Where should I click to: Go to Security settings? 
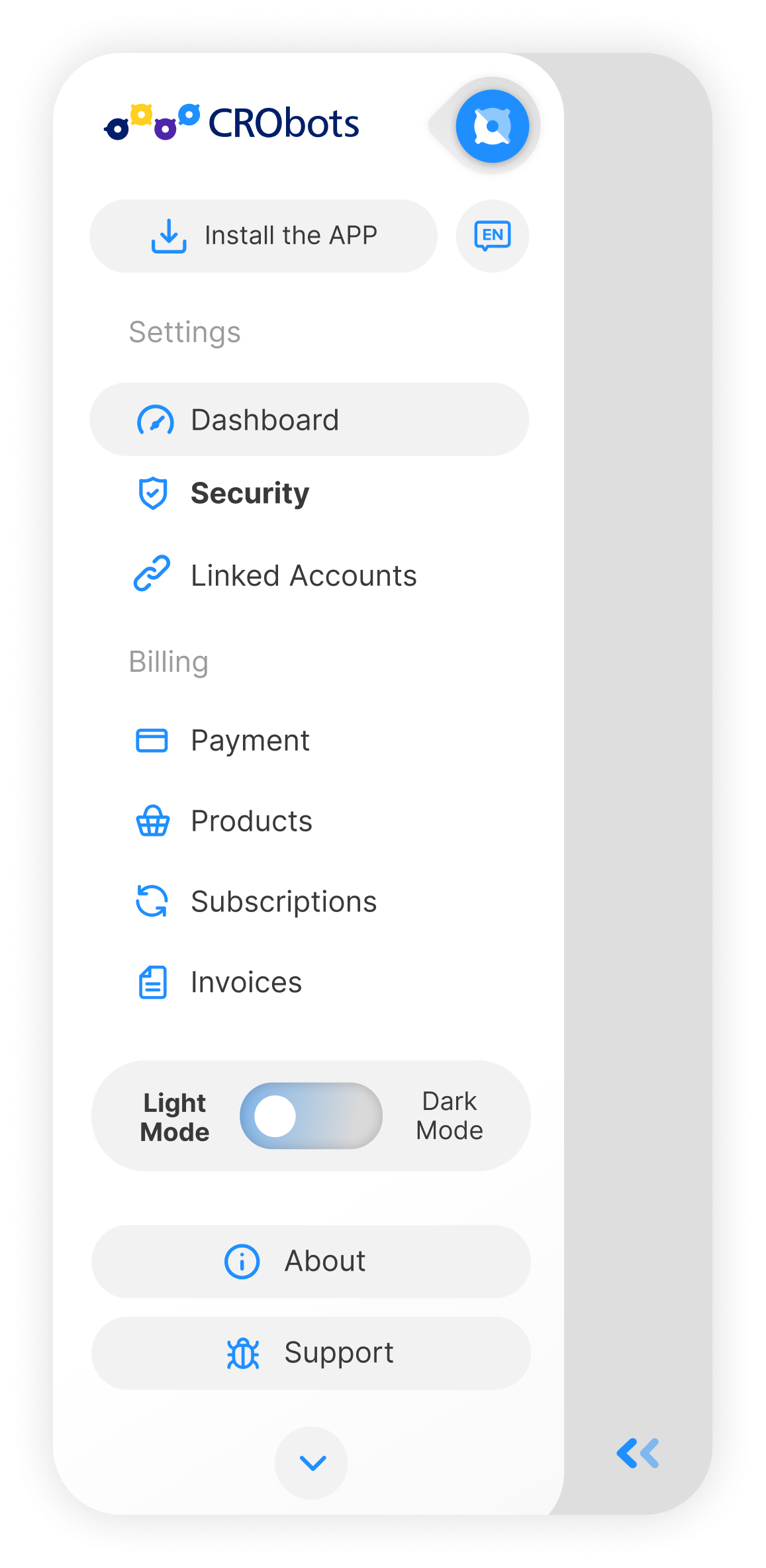pyautogui.click(x=250, y=494)
